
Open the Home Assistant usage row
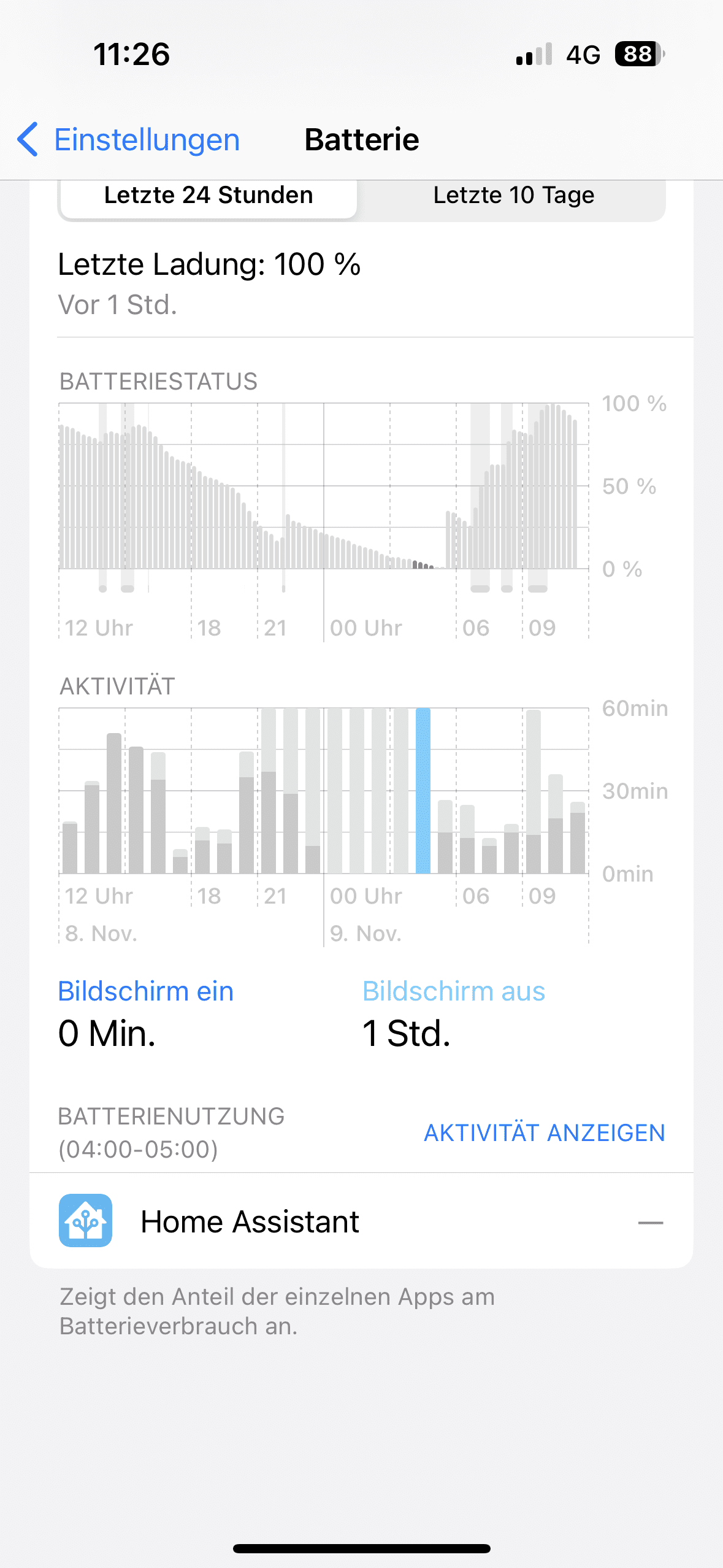(361, 1221)
